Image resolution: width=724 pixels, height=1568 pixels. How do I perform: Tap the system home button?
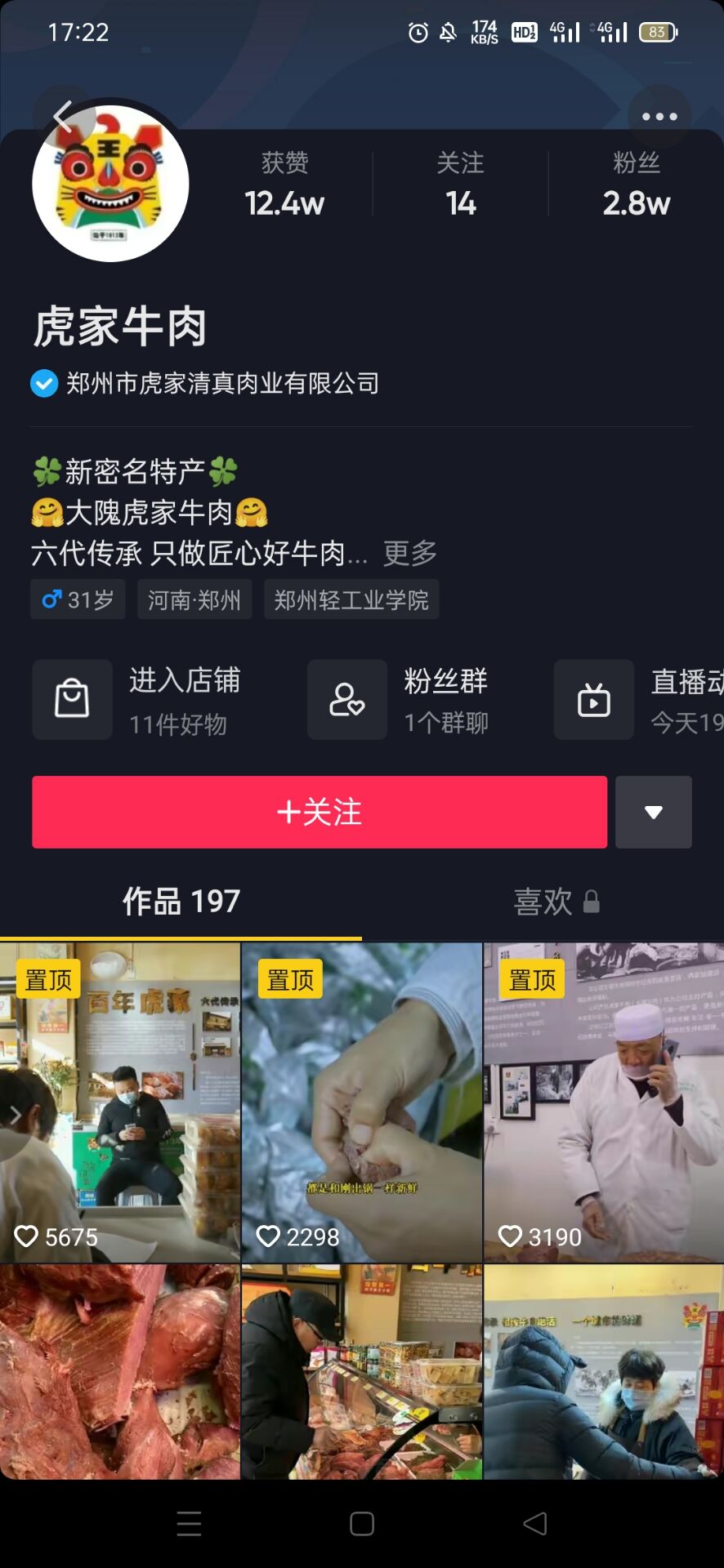coord(362,1524)
